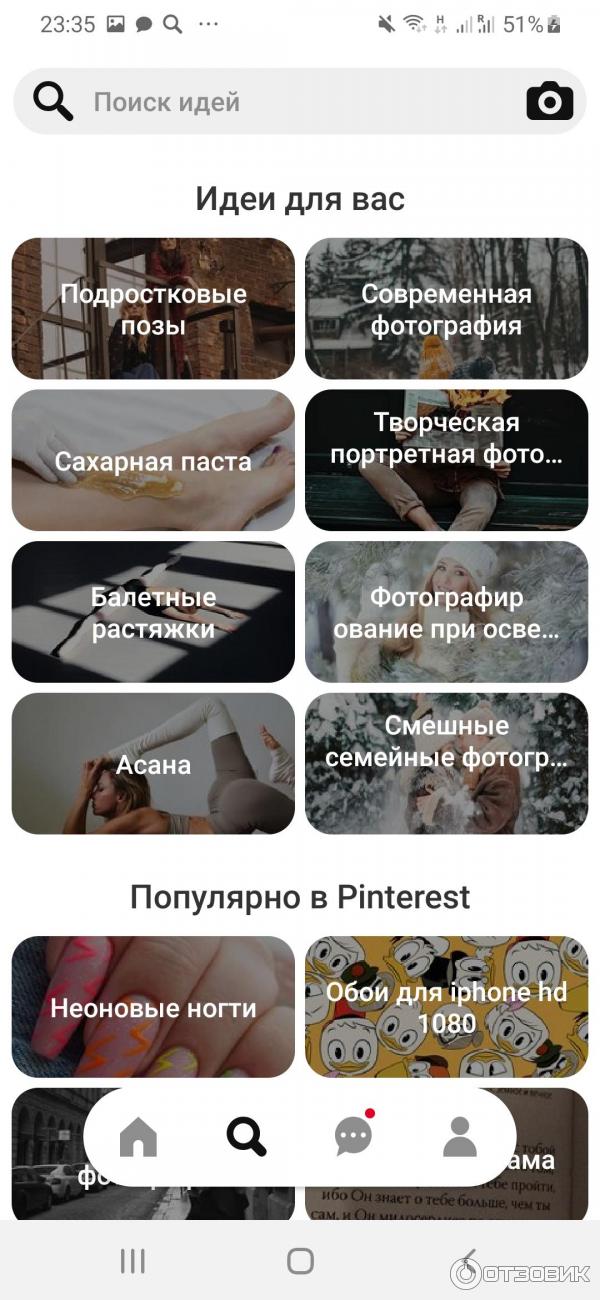View the "Балетные растяжки" ideas
This screenshot has width=600, height=1300.
153,613
